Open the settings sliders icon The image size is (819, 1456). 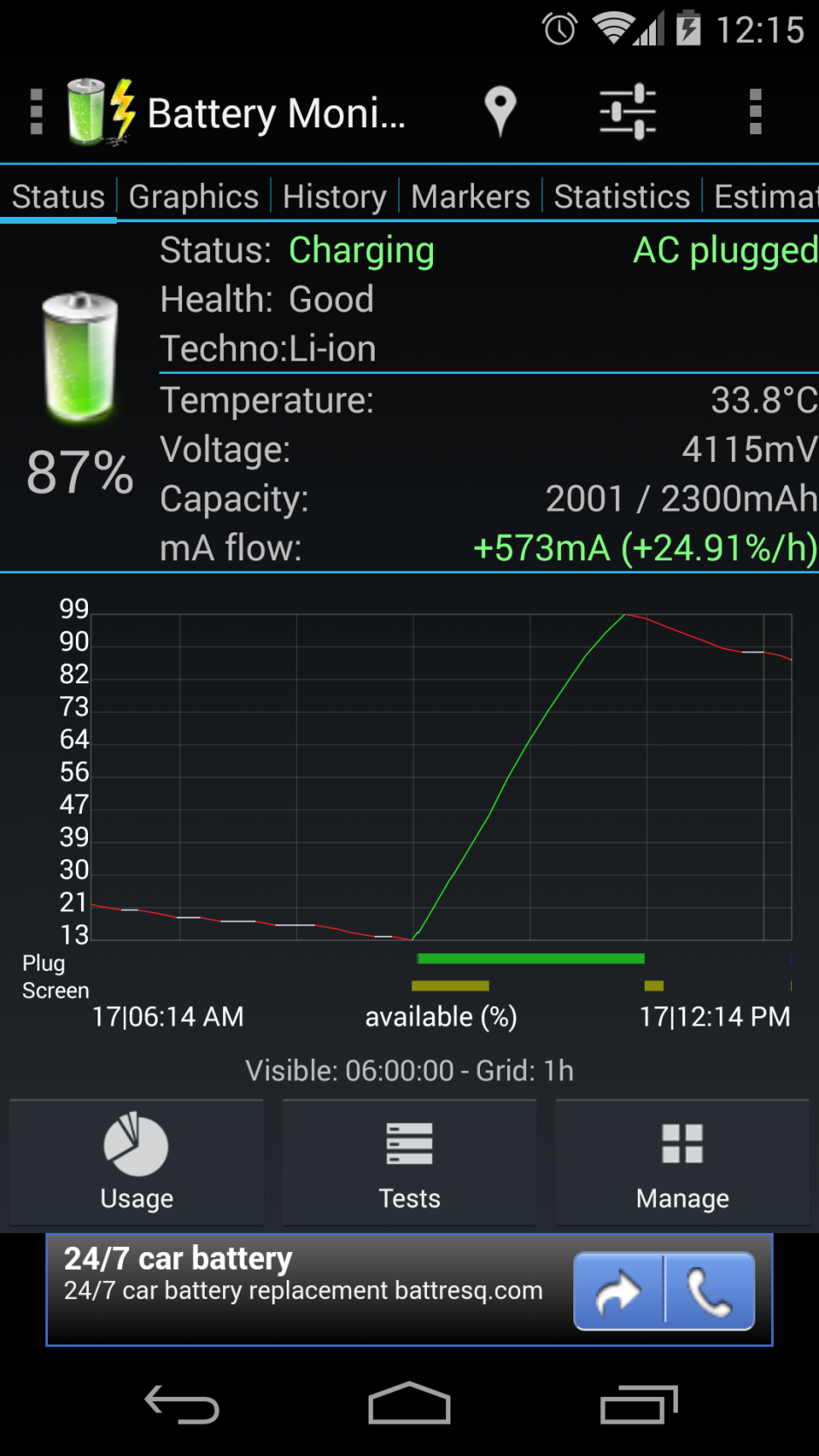627,112
